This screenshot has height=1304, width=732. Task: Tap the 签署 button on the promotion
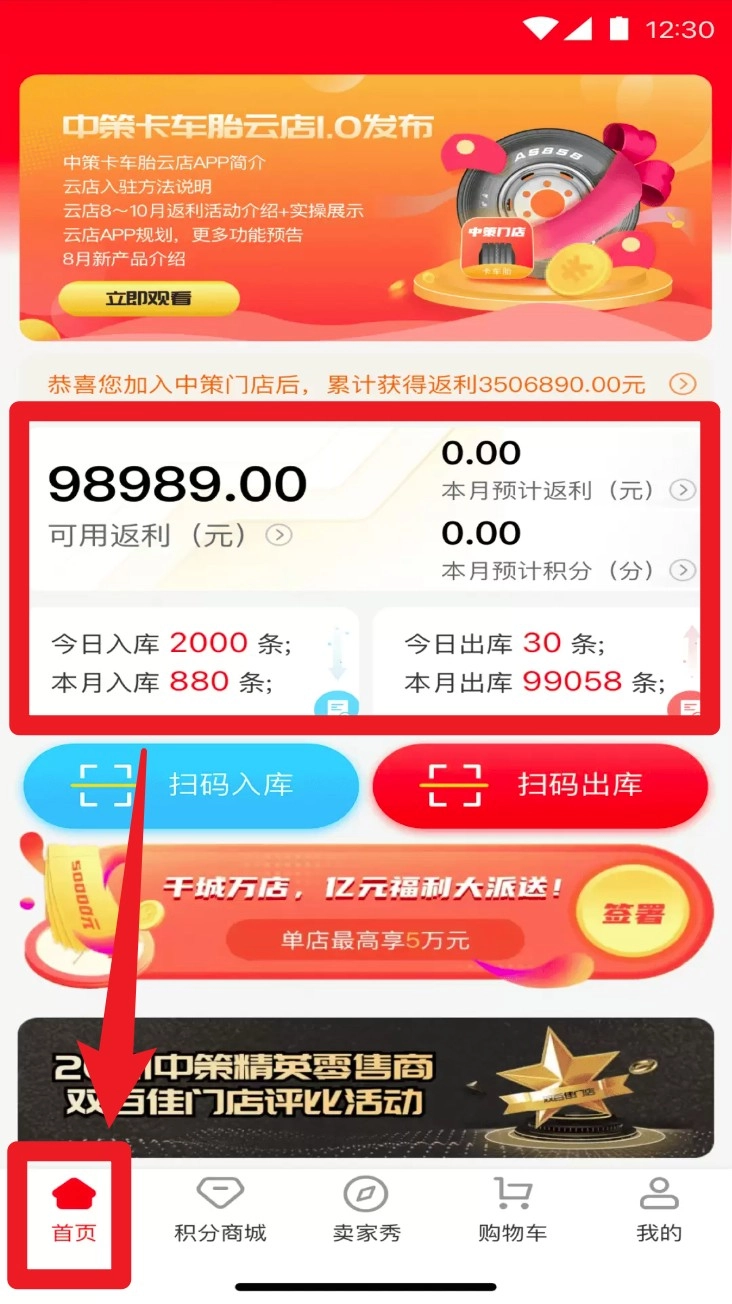pos(633,913)
